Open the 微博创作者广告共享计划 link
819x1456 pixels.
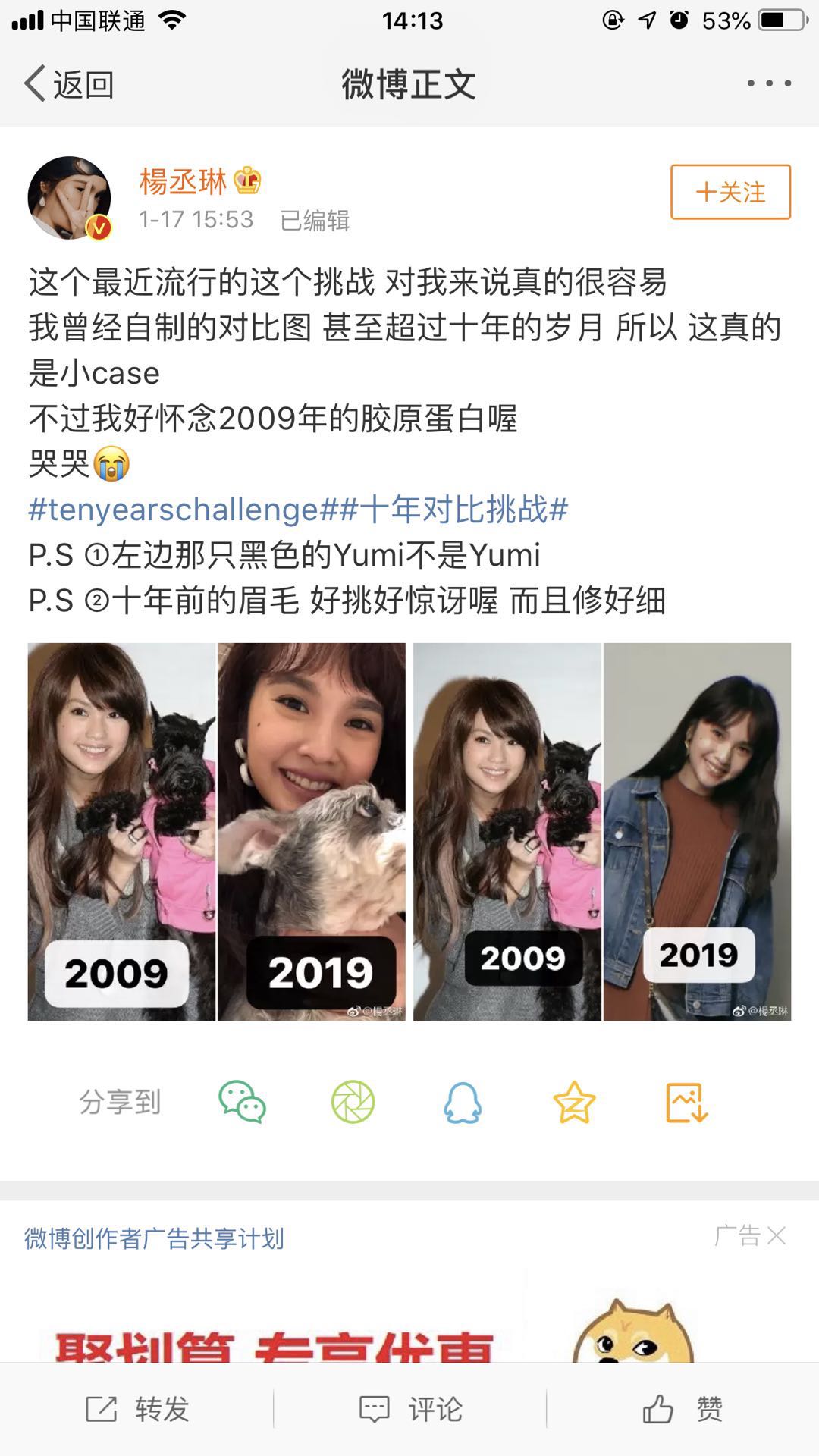pos(154,1238)
